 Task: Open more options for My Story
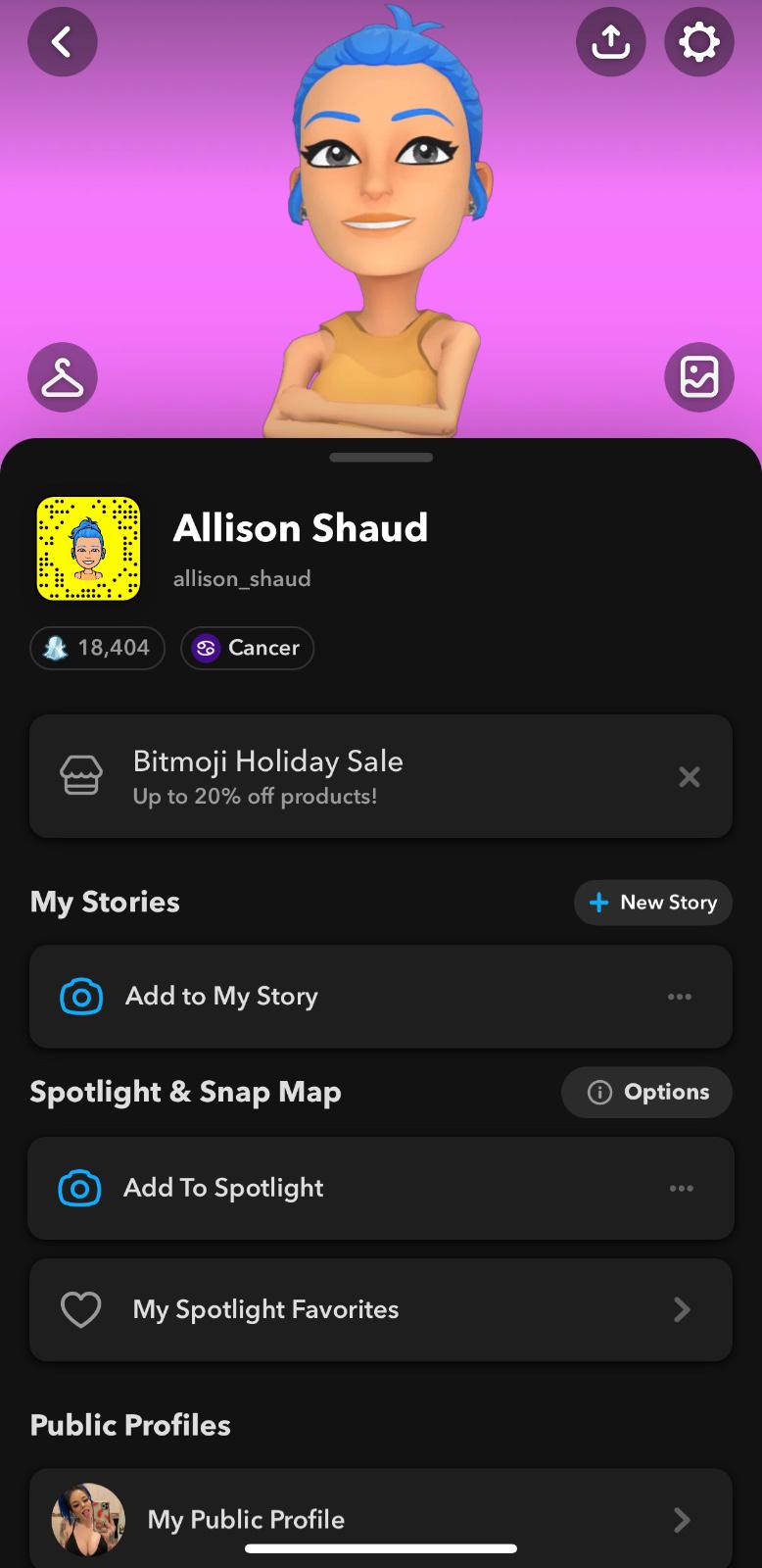click(680, 997)
